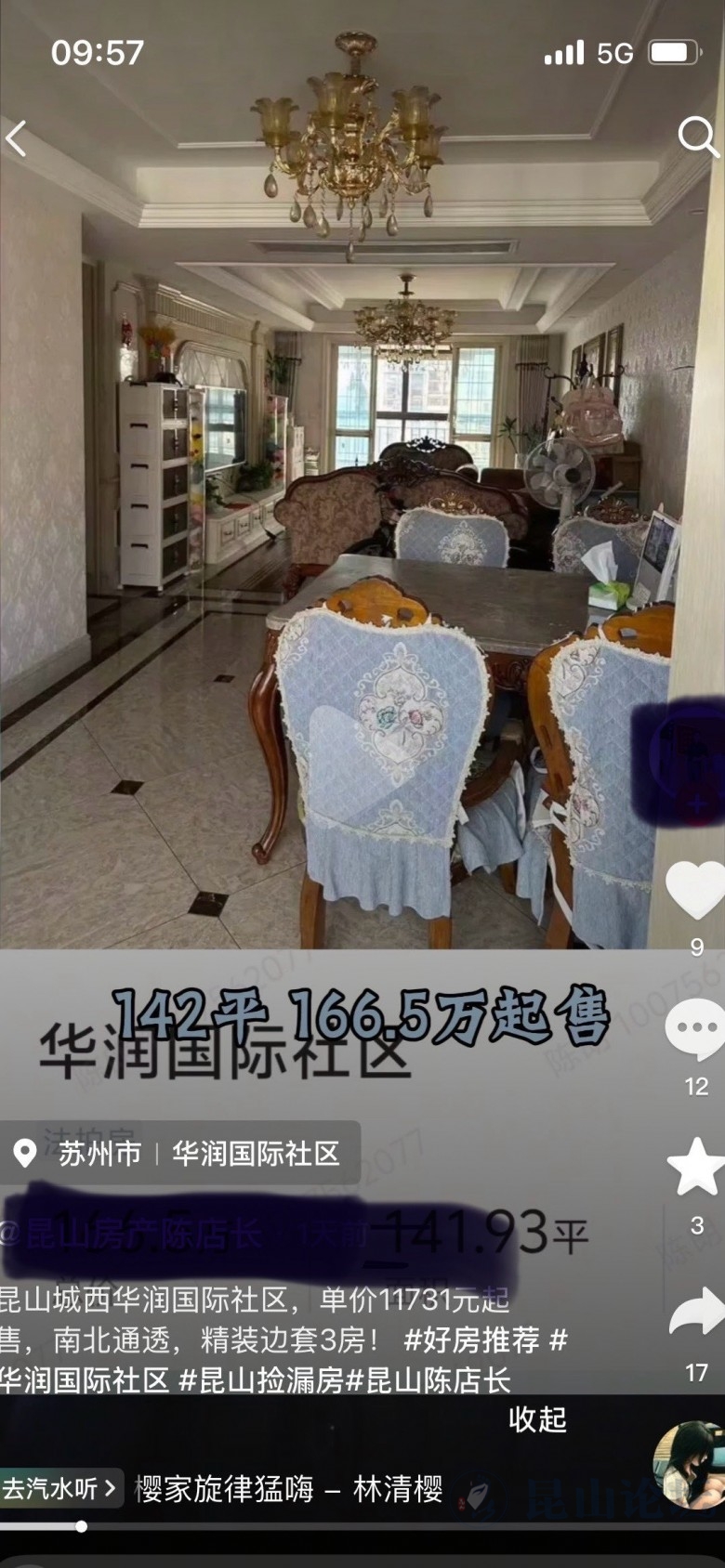The height and width of the screenshot is (1568, 725).
Task: Share this video using the arrow
Action: point(696,1313)
